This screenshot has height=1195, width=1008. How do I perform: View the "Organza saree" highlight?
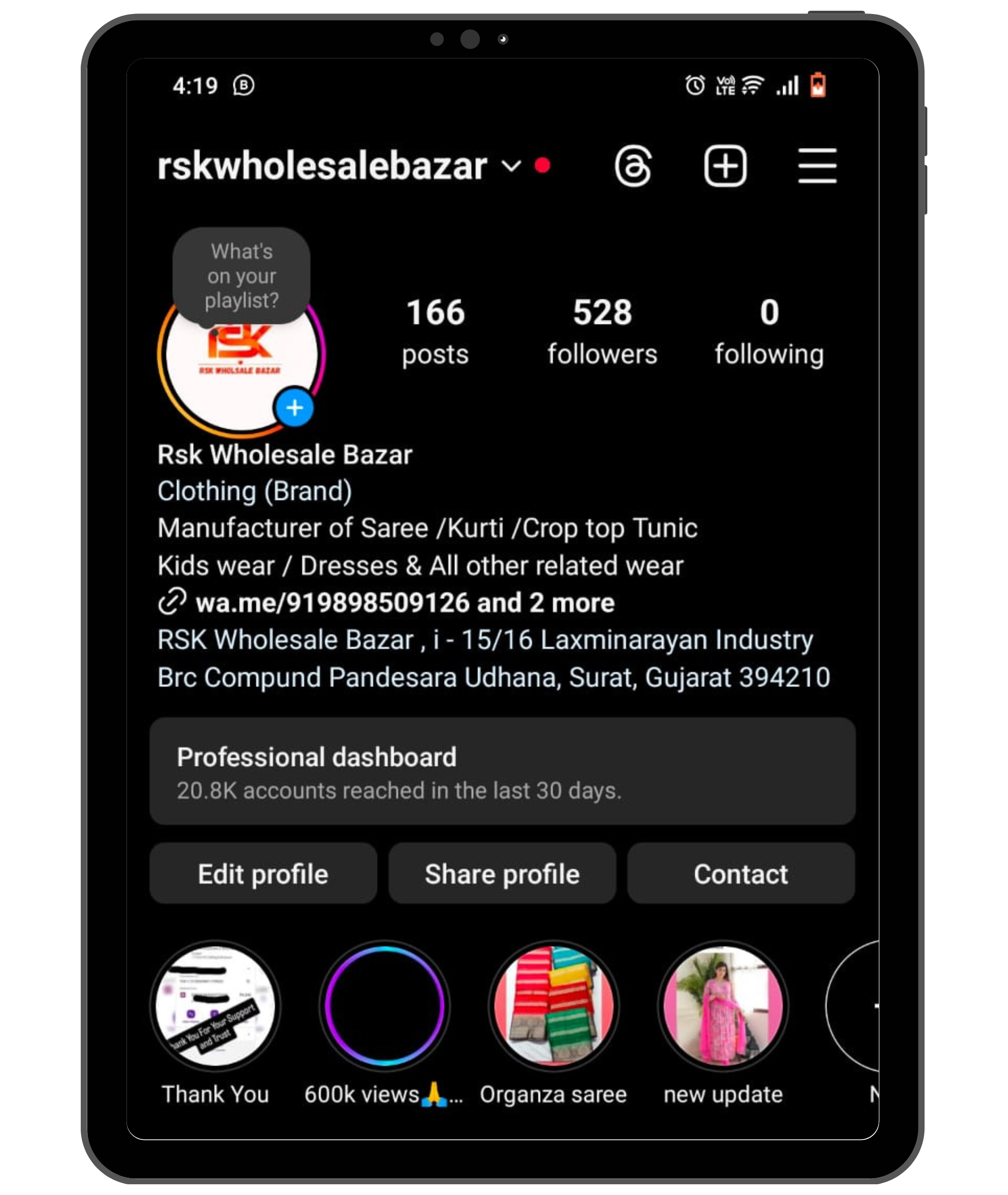tap(553, 1006)
